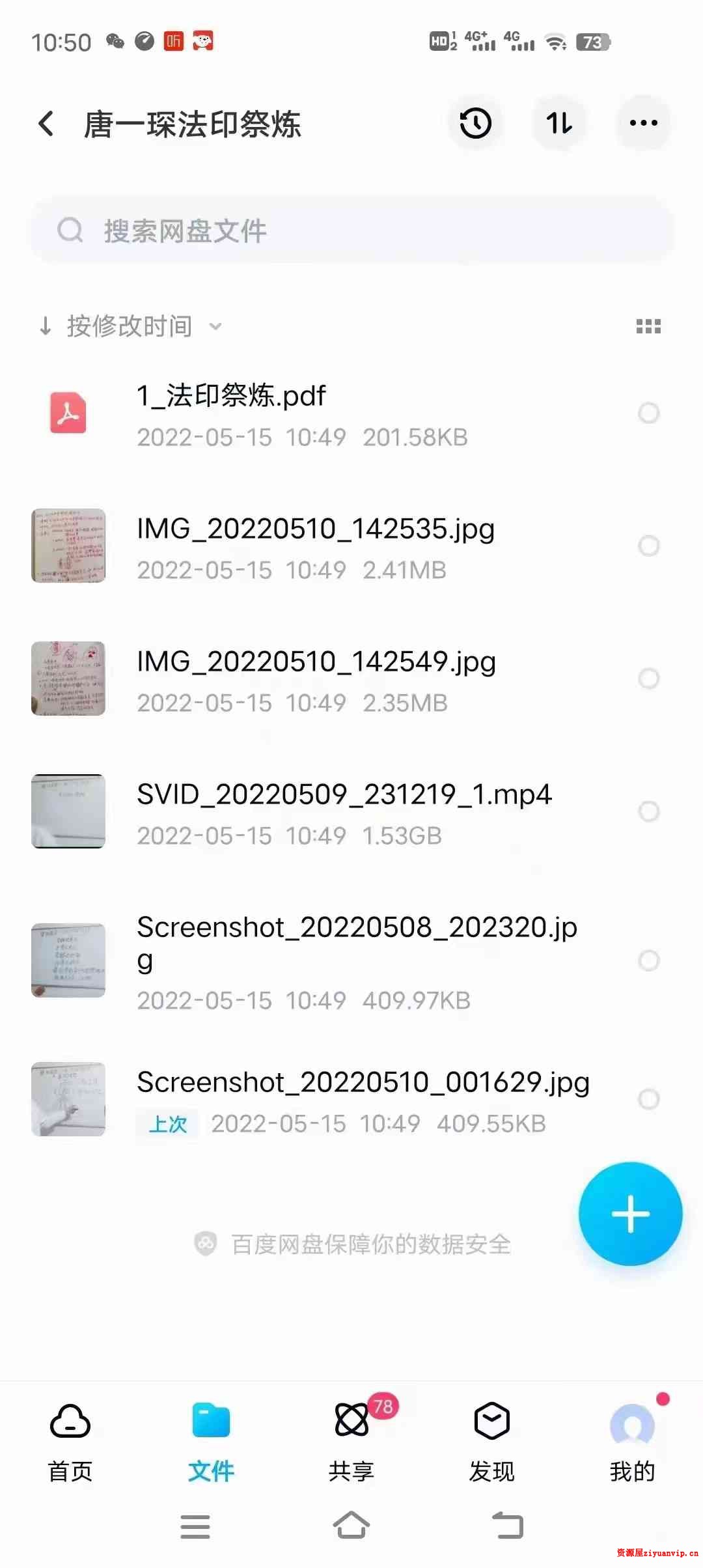Viewport: 703px width, 1568px height.
Task: Switch to grid view layout icon
Action: (649, 326)
